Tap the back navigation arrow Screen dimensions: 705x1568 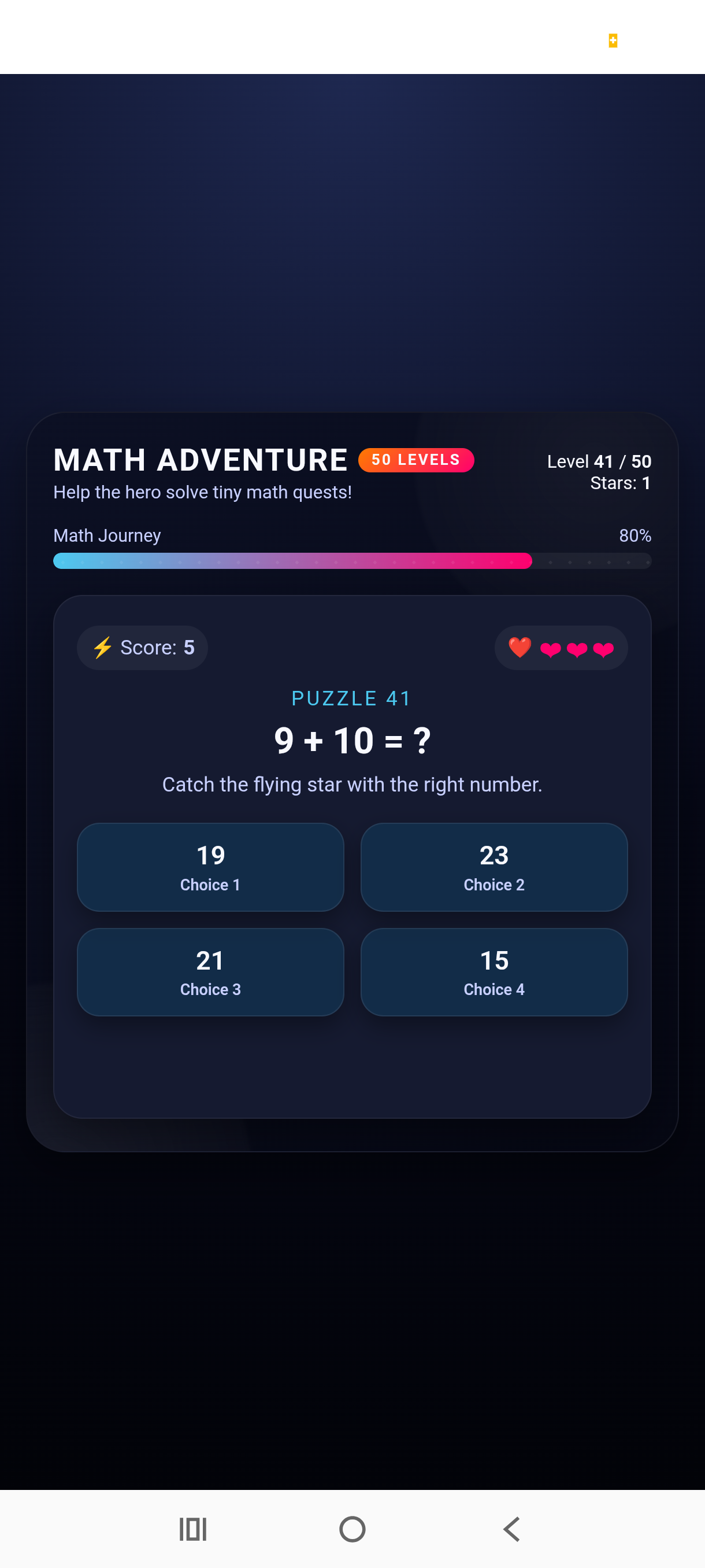pyautogui.click(x=510, y=1530)
